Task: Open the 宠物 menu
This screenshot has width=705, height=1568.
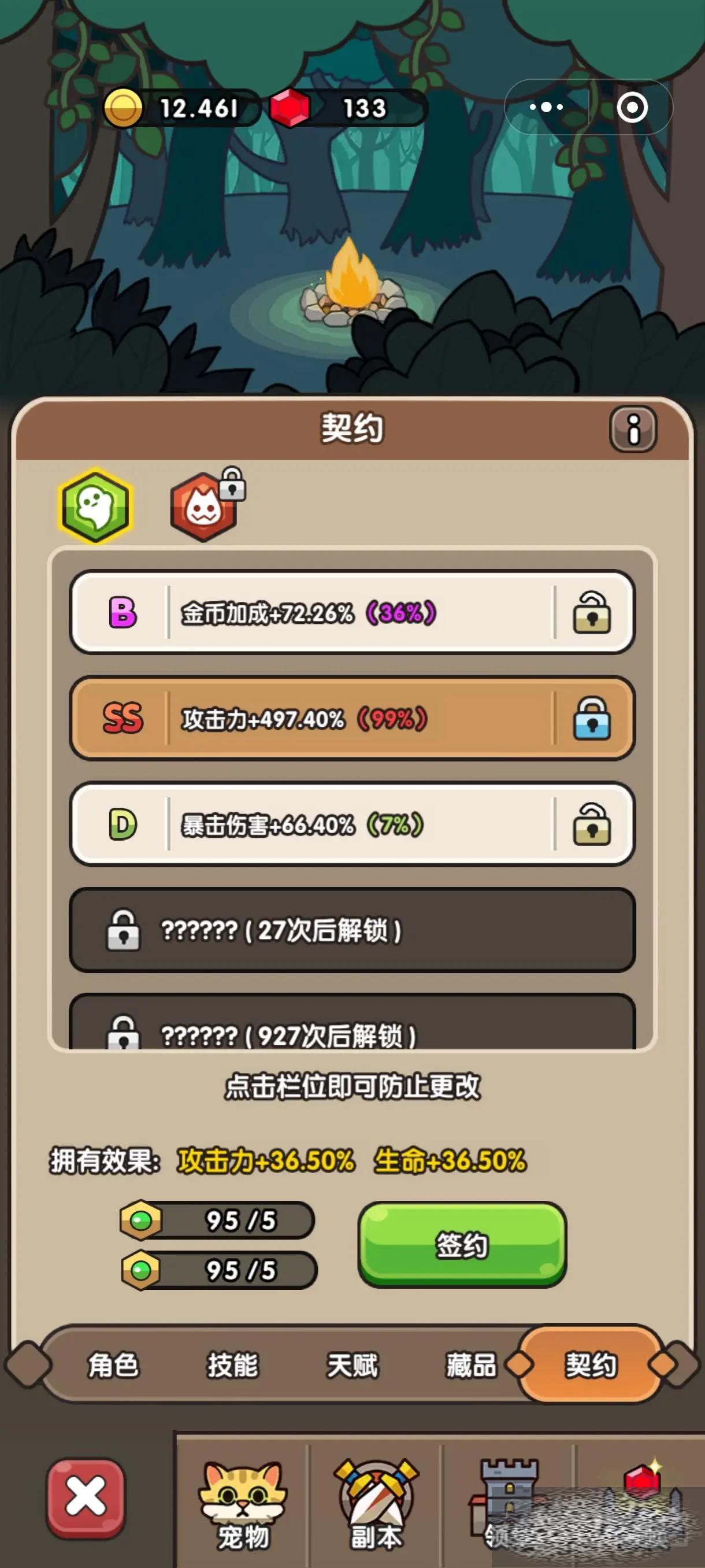Action: 243,1503
